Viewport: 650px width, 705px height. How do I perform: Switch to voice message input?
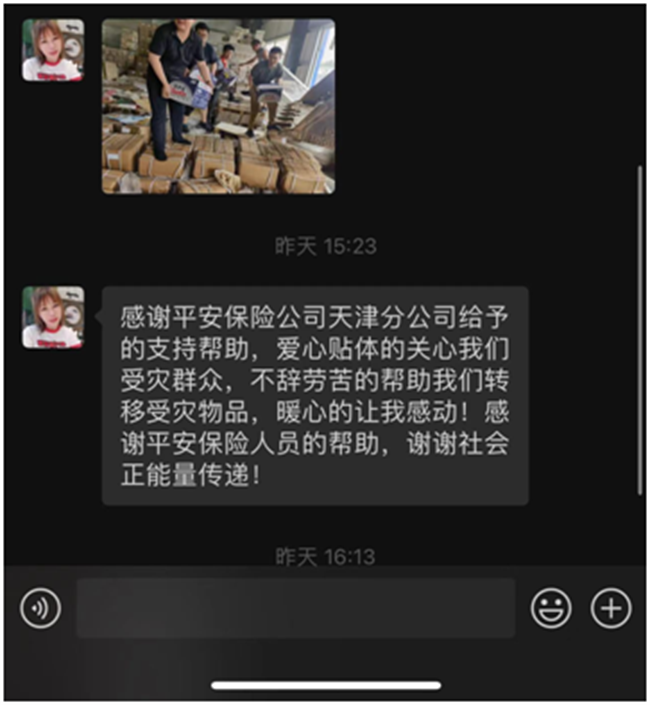40,607
